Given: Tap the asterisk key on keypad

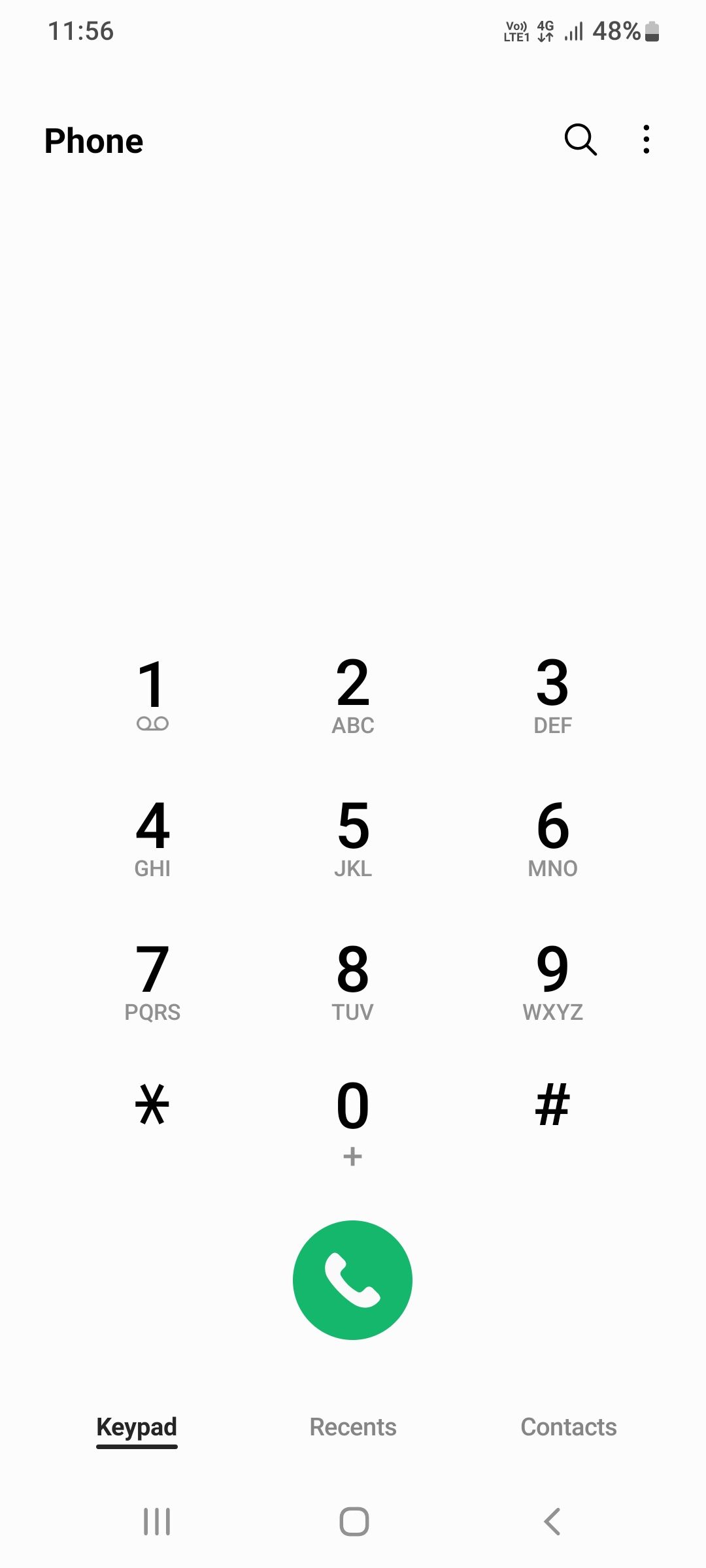Looking at the screenshot, I should (x=152, y=1105).
